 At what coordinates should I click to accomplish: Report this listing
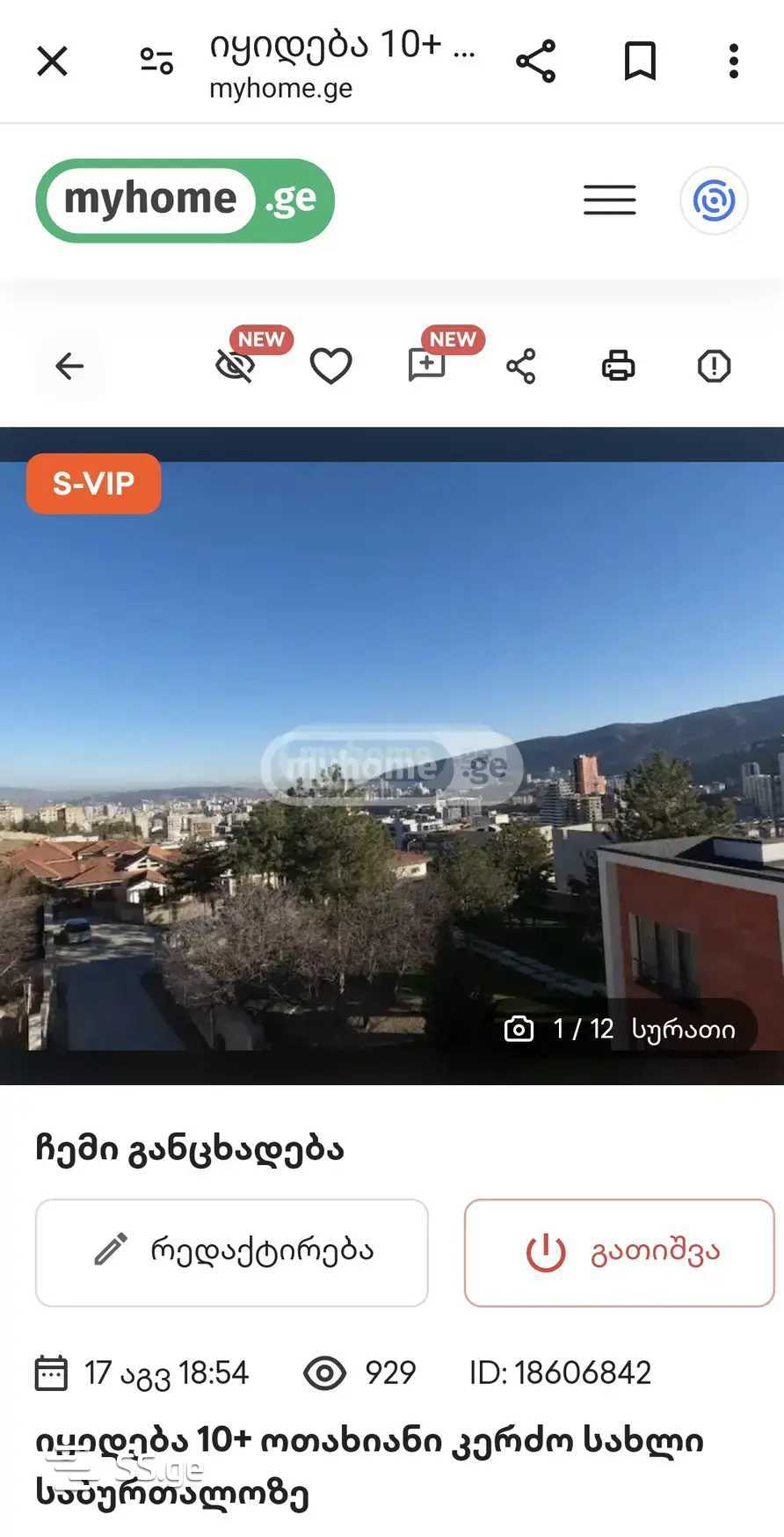[x=714, y=366]
